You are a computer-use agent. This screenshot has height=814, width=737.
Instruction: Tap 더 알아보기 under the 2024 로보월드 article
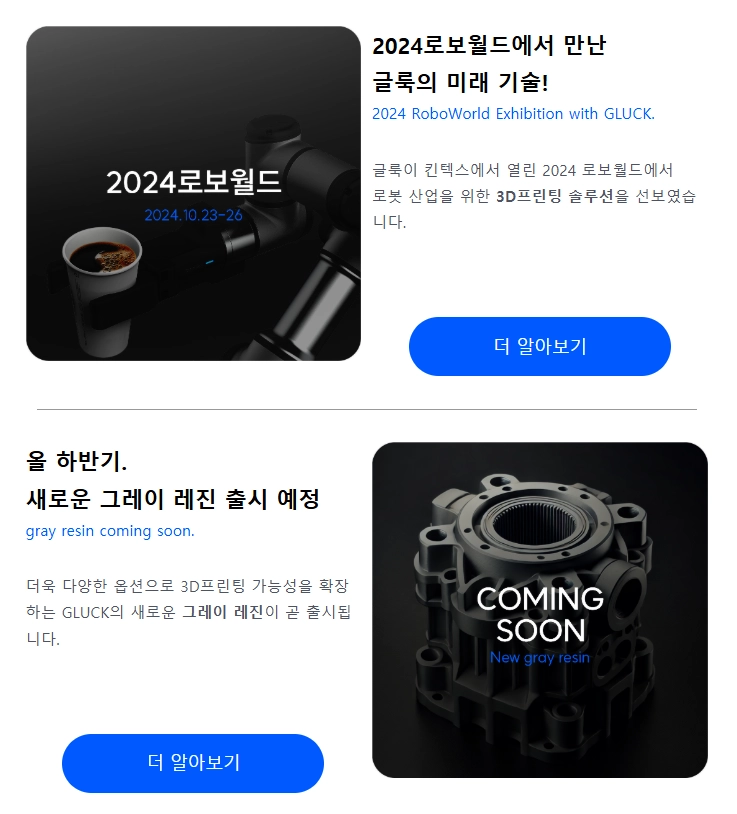[x=539, y=346]
